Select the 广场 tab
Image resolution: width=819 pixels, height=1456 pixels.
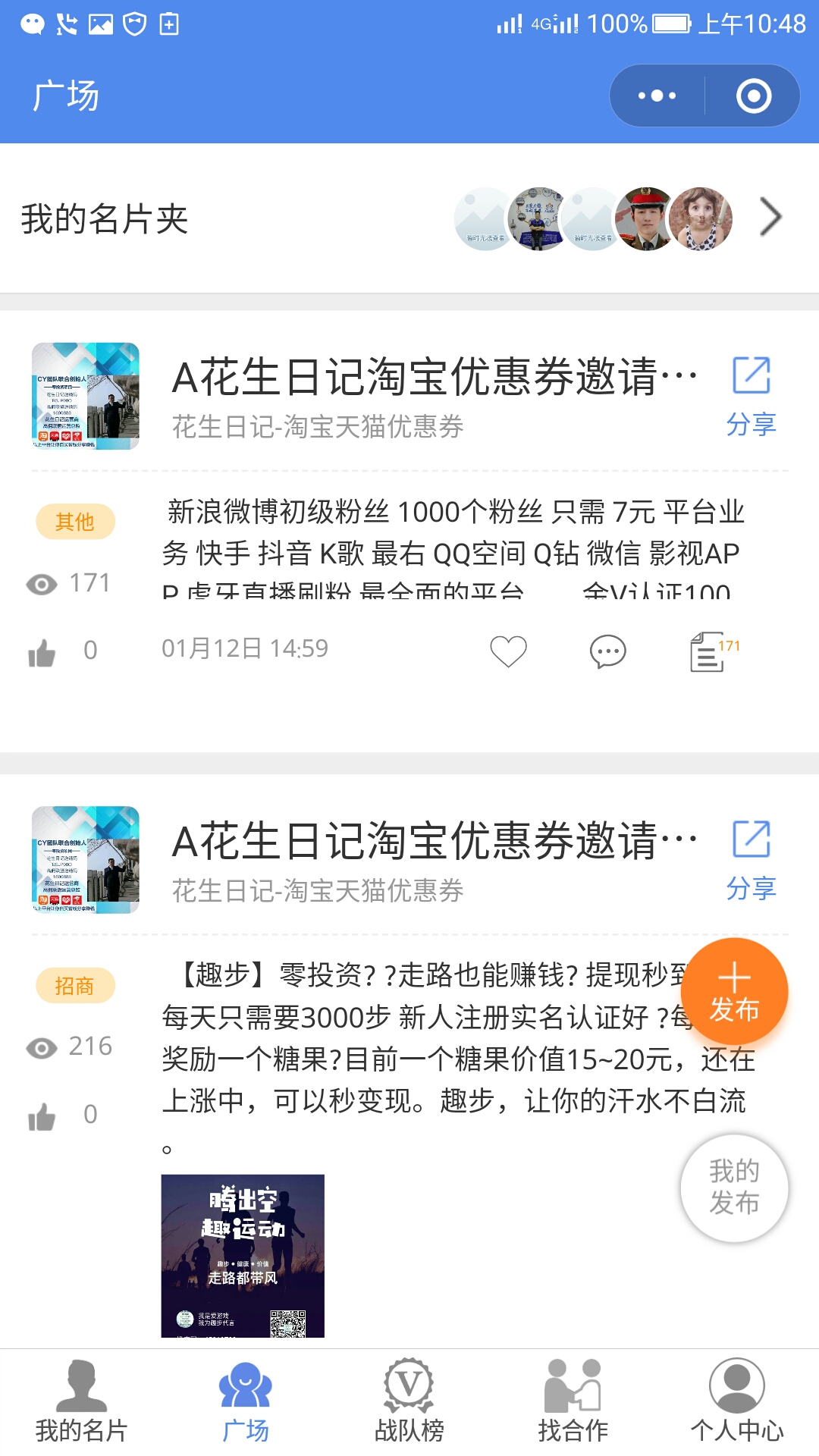tap(246, 1401)
